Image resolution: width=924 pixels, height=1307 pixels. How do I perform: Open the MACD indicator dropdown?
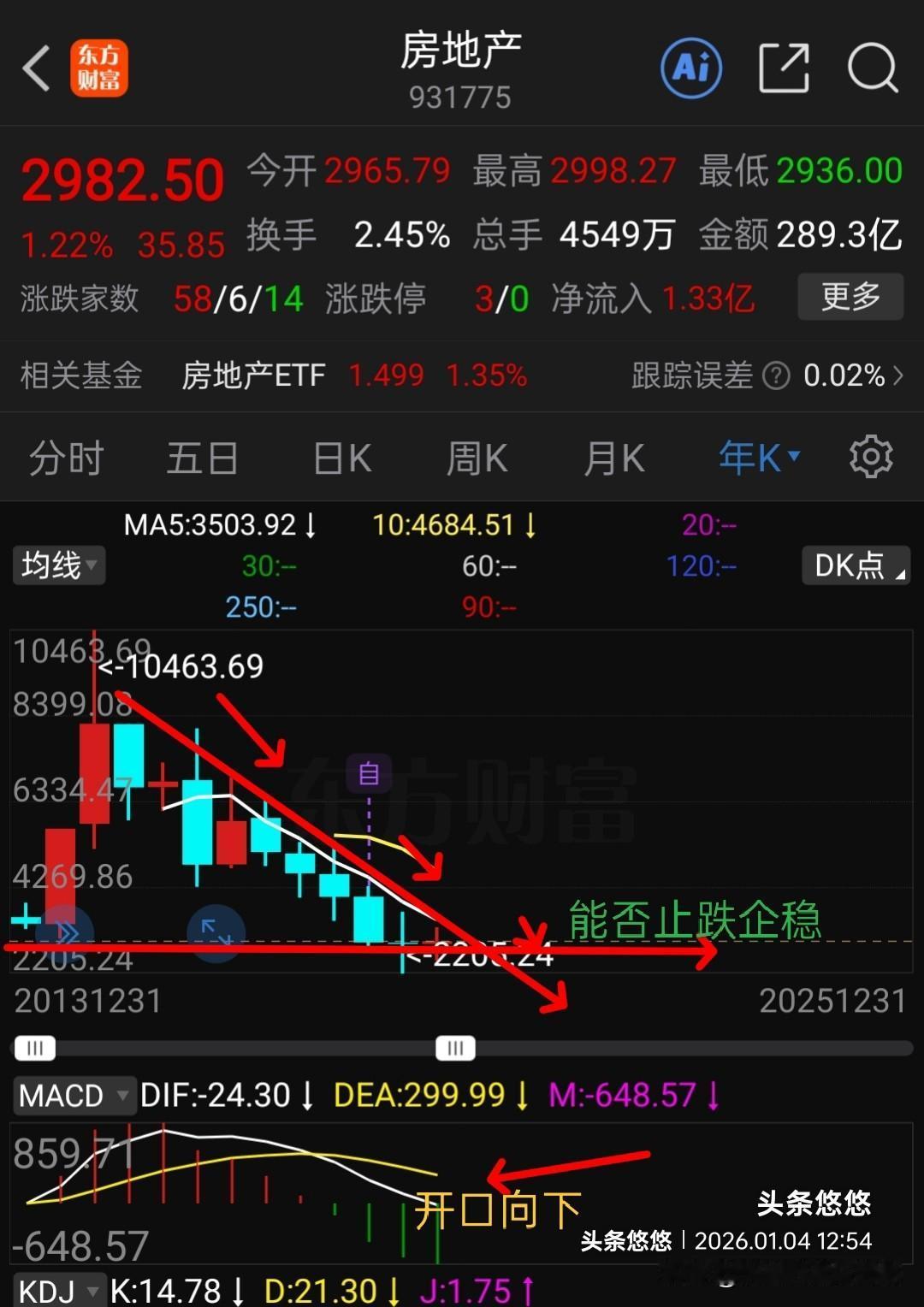tap(74, 1095)
